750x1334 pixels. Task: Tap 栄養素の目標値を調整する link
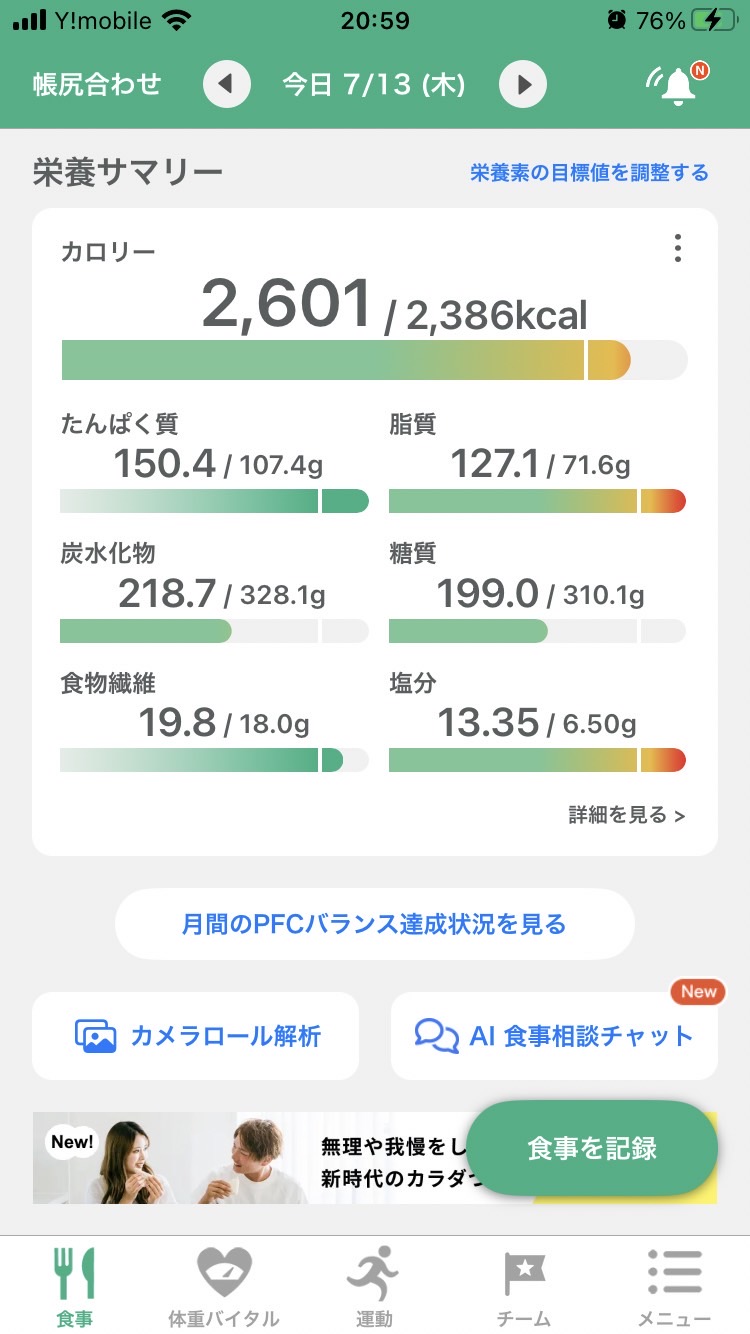pos(589,173)
